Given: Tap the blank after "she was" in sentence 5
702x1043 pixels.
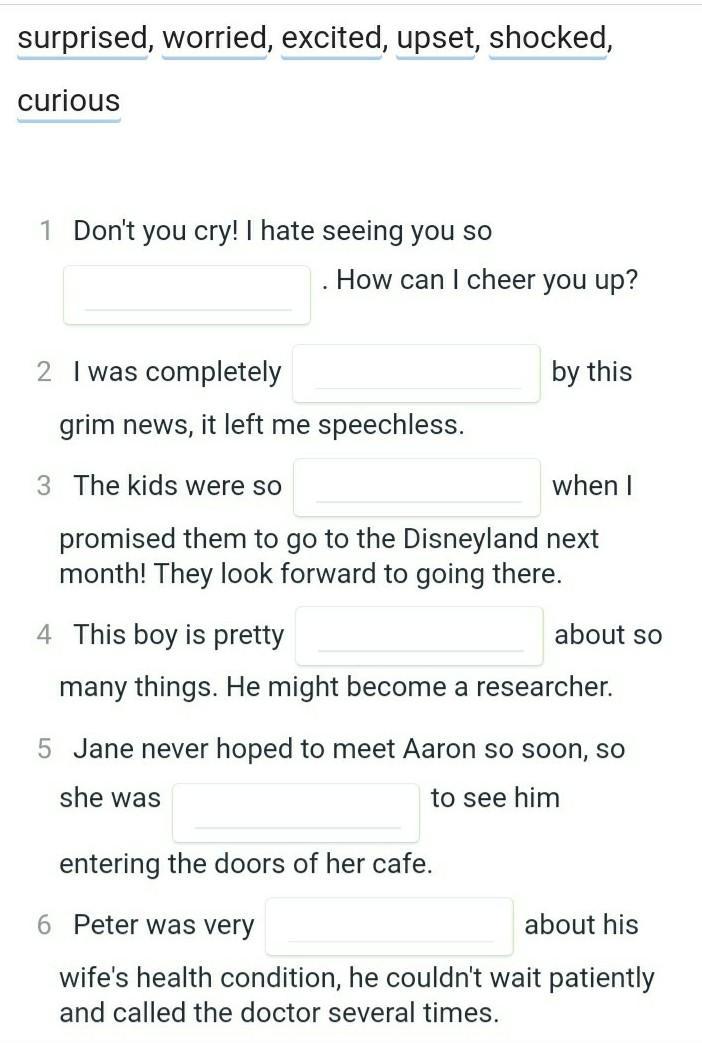Looking at the screenshot, I should point(296,813).
